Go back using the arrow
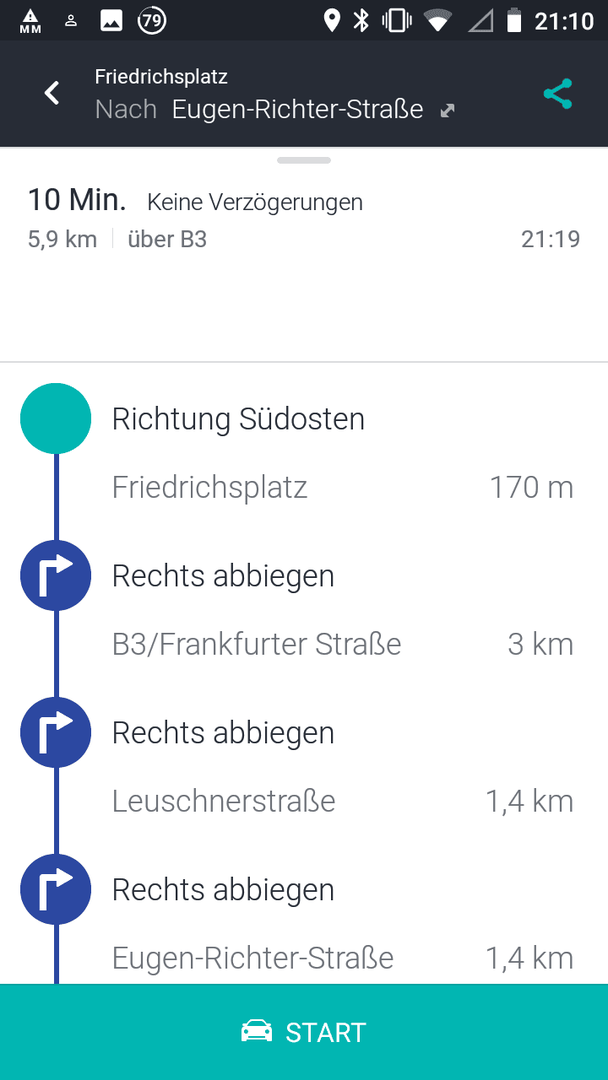Image resolution: width=608 pixels, height=1080 pixels. point(52,93)
